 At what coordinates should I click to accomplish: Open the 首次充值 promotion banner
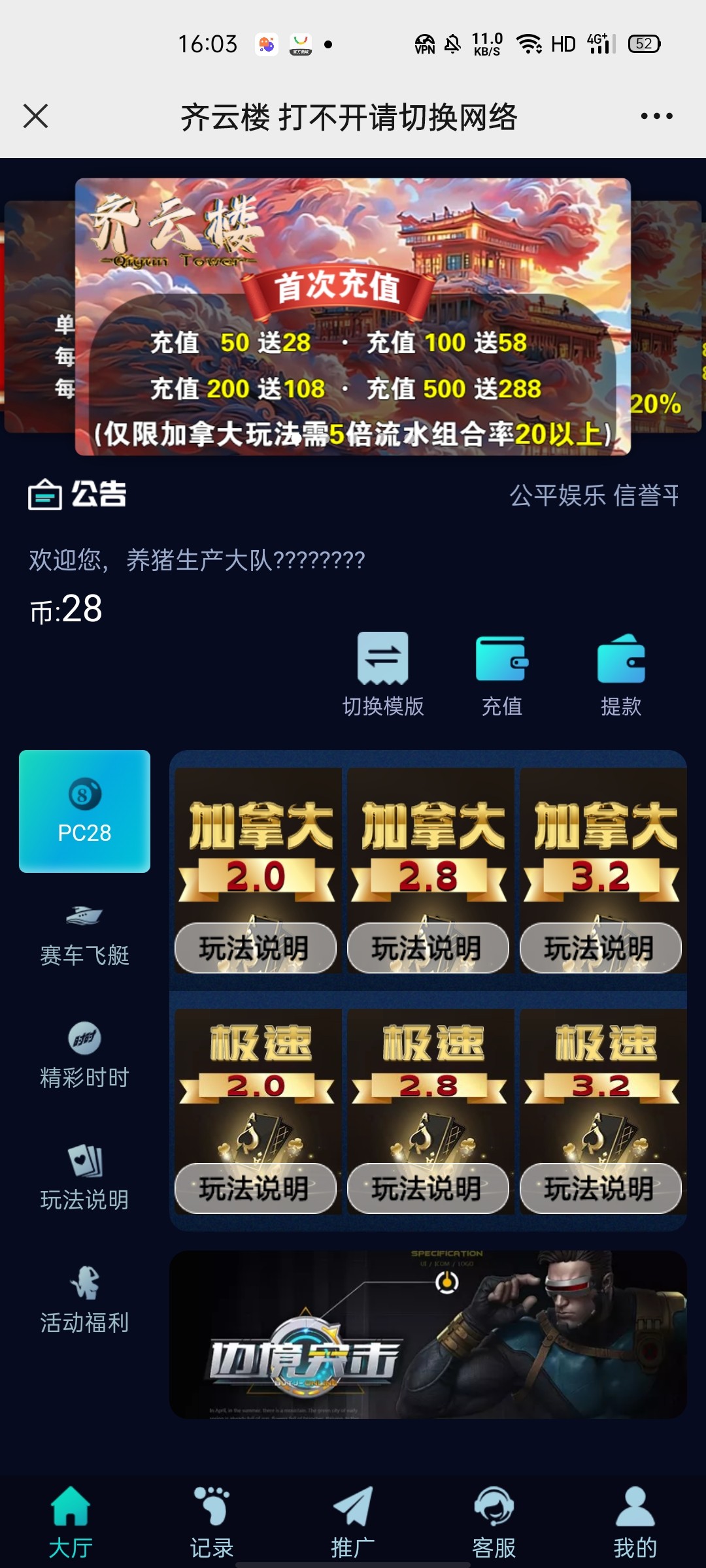click(x=353, y=317)
